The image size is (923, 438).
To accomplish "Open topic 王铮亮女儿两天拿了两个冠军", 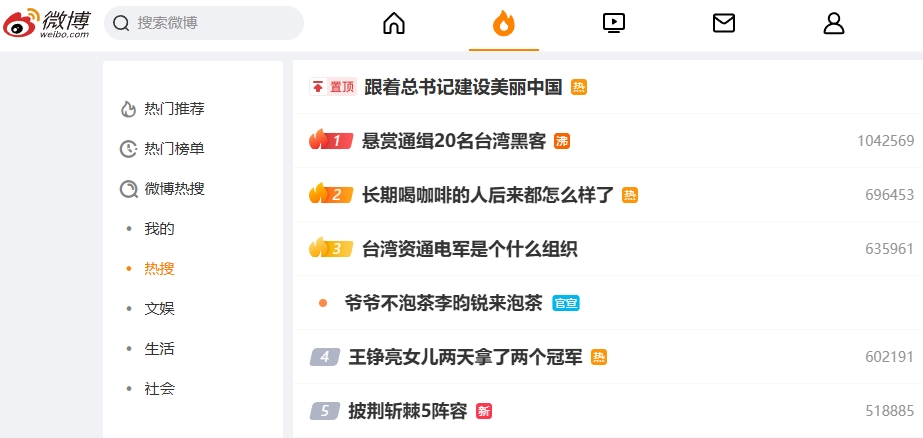I will tap(466, 357).
